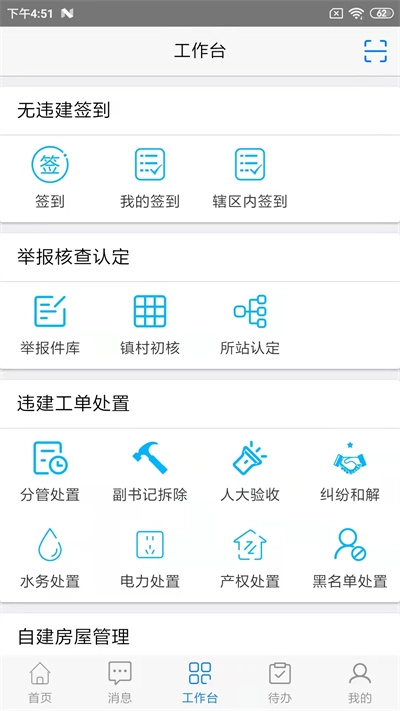Switch to the 待办 tab
The image size is (400, 711).
(280, 682)
